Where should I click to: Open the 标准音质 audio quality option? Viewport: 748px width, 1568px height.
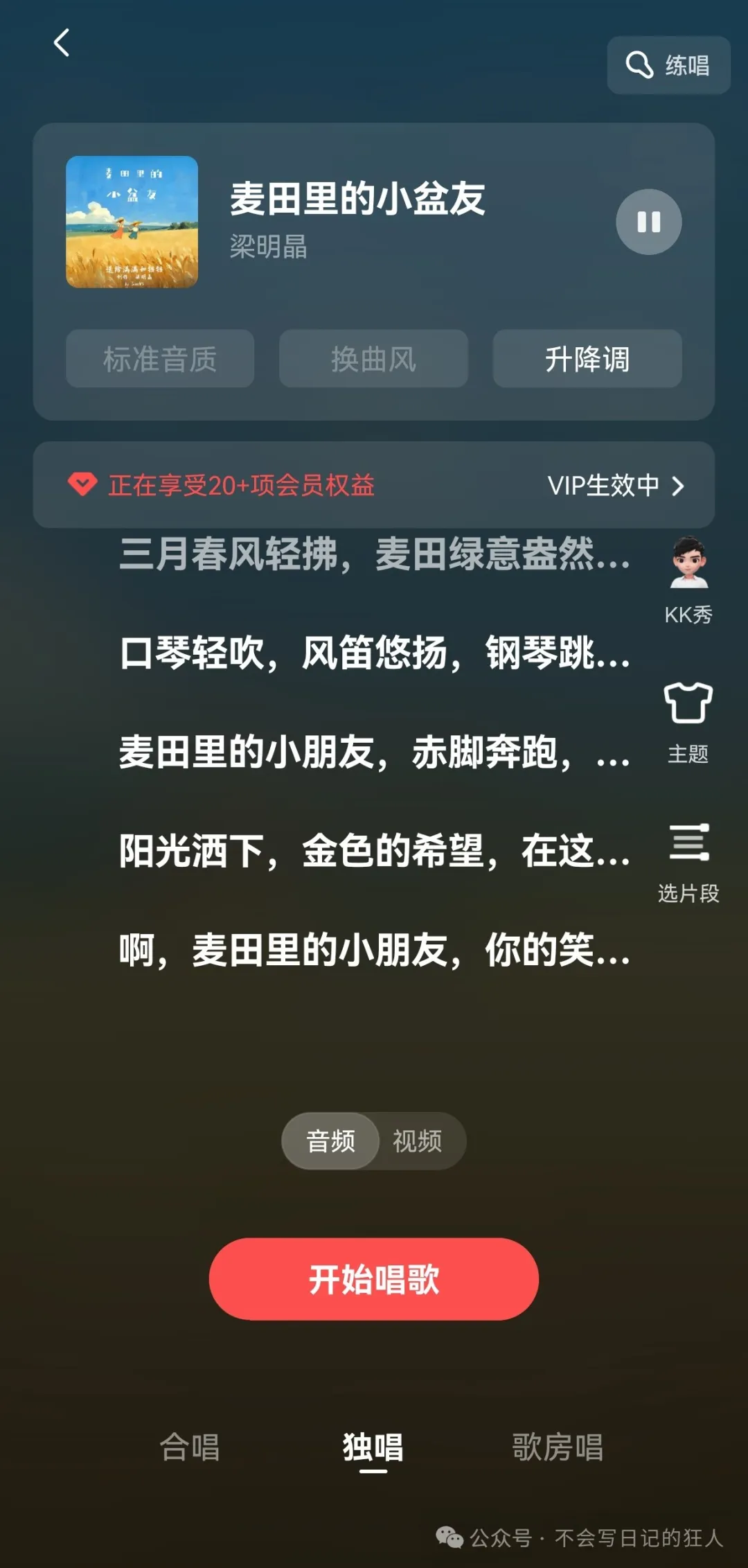160,359
